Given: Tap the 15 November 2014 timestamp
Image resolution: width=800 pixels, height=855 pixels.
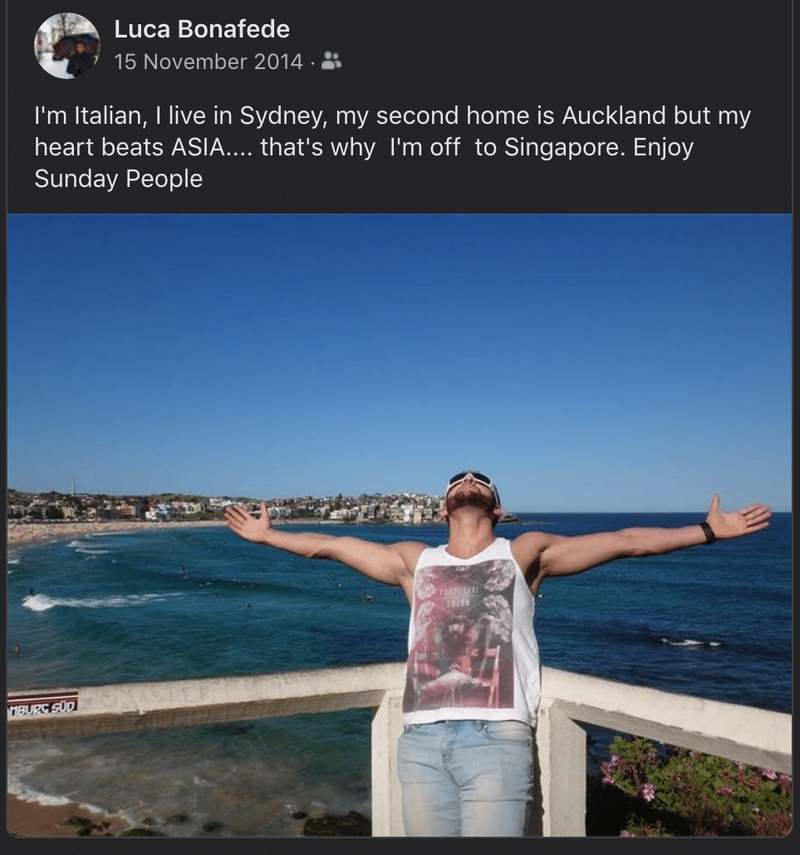Looking at the screenshot, I should [x=208, y=62].
